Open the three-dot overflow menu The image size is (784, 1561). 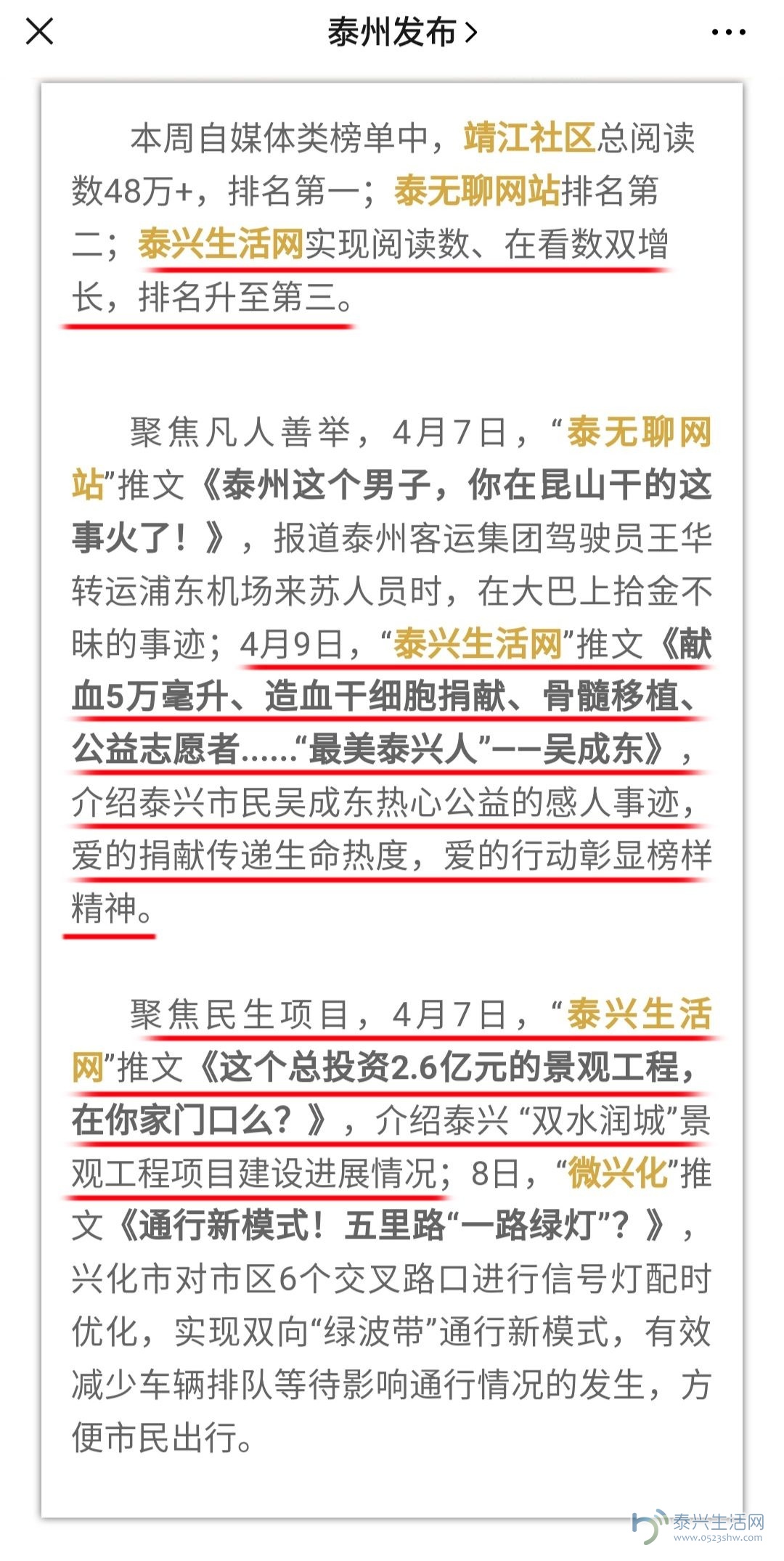coord(728,33)
